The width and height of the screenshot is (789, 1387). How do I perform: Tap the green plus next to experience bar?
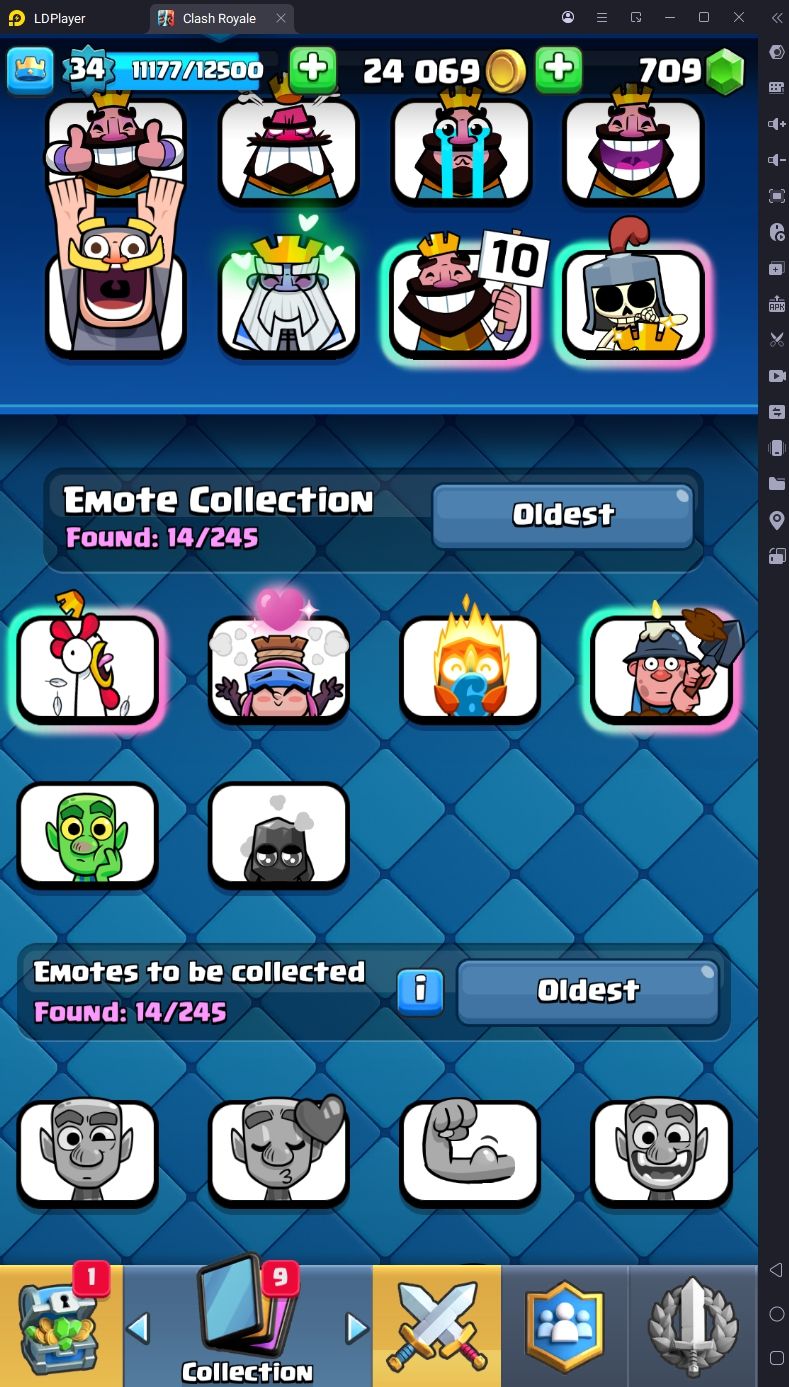pyautogui.click(x=313, y=70)
